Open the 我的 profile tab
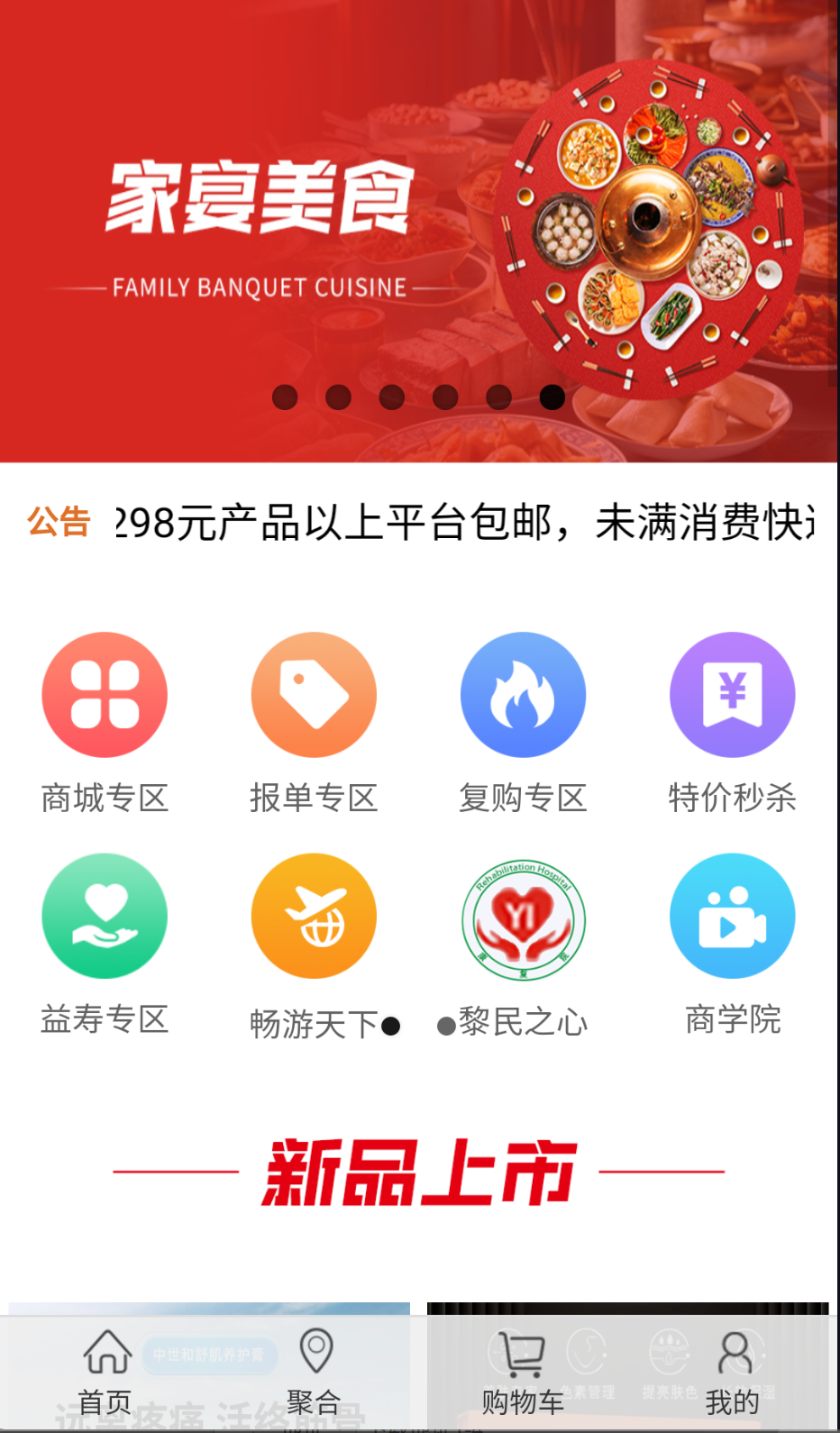The image size is (840, 1433). pyautogui.click(x=733, y=1370)
